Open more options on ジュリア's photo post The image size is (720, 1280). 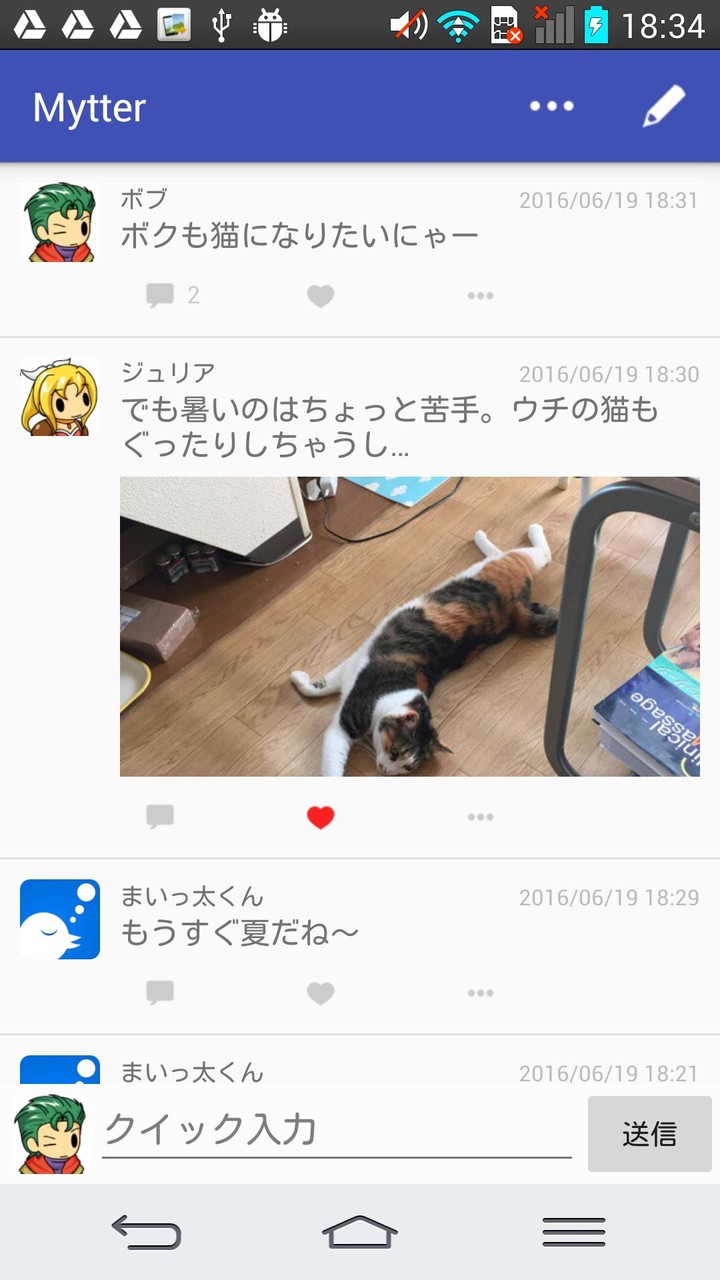(x=481, y=816)
